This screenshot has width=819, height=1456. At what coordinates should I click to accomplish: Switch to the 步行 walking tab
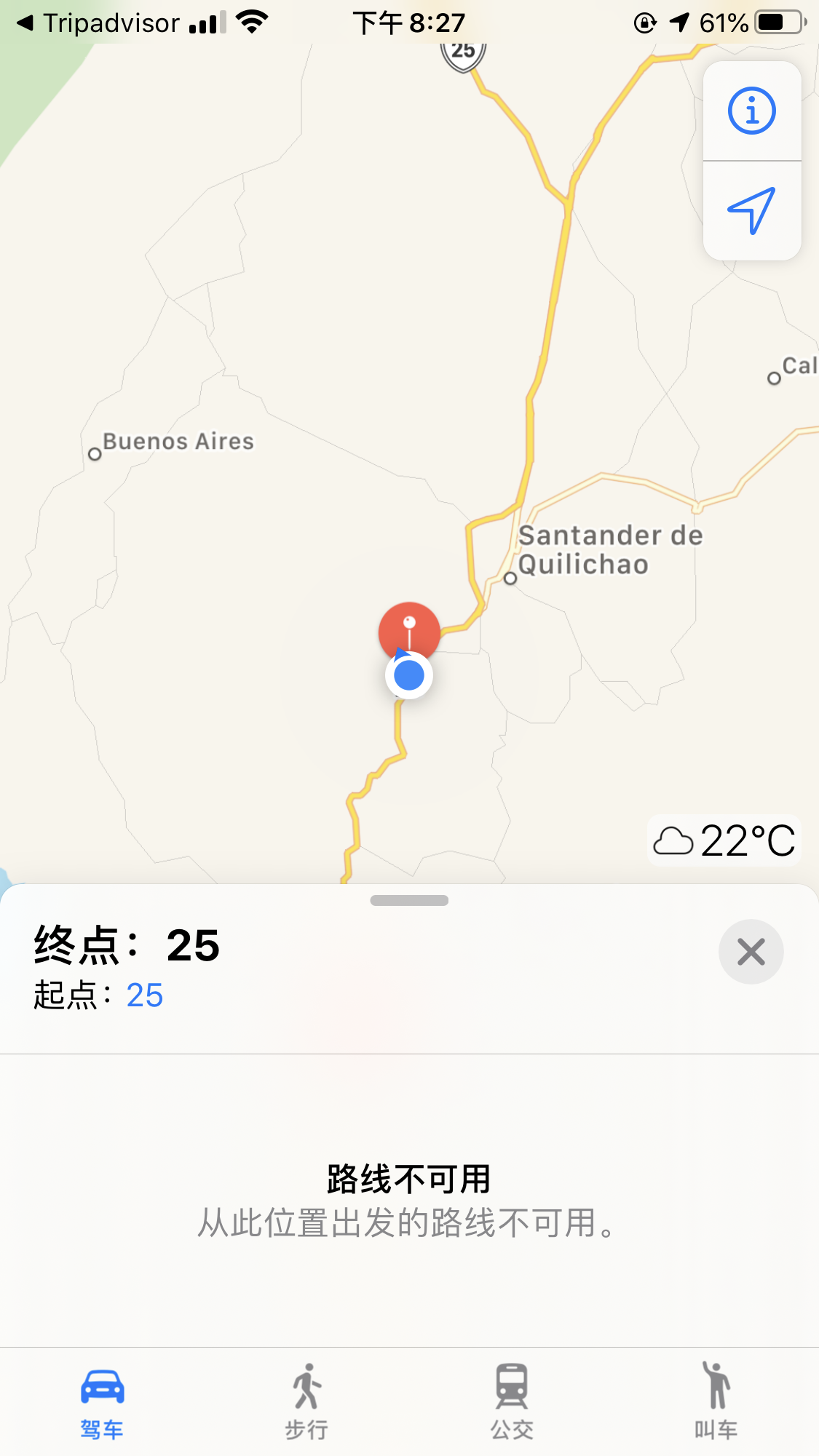pyautogui.click(x=306, y=1401)
